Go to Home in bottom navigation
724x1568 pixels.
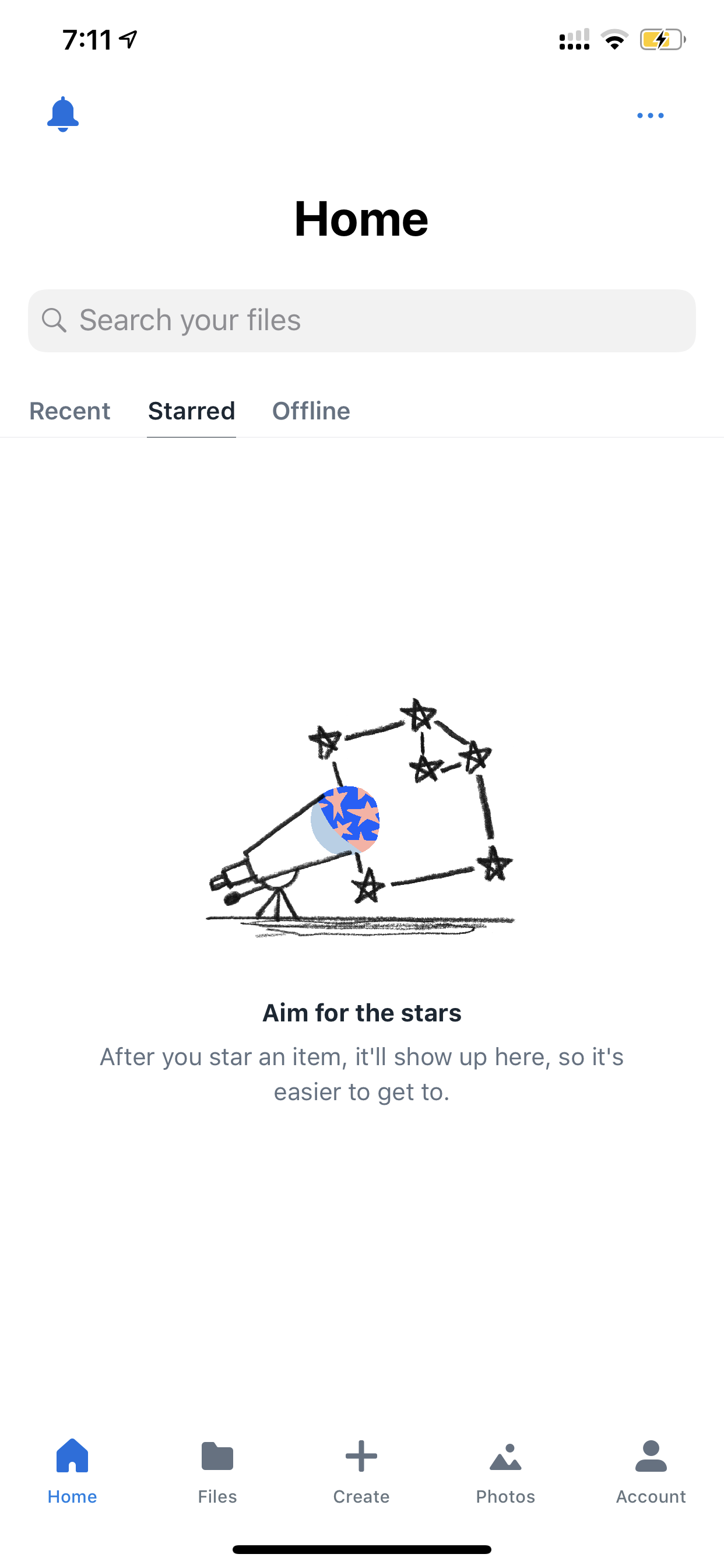72,1471
